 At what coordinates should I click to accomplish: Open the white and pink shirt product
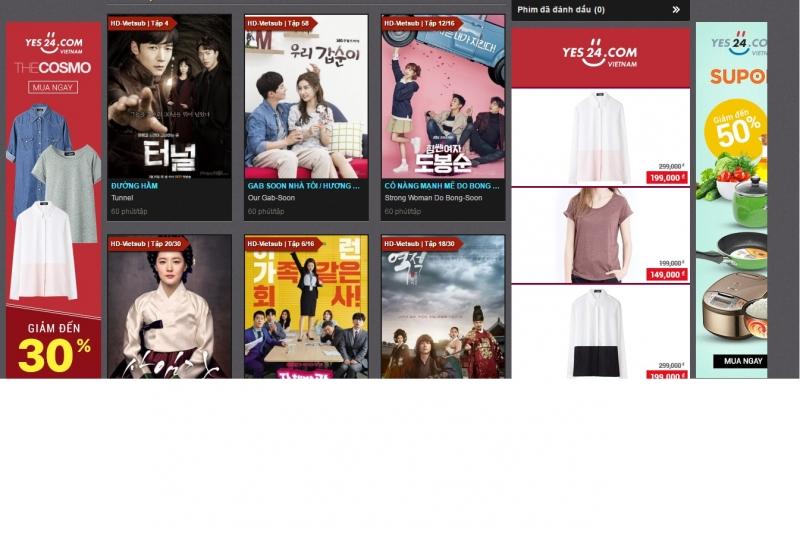pyautogui.click(x=600, y=138)
